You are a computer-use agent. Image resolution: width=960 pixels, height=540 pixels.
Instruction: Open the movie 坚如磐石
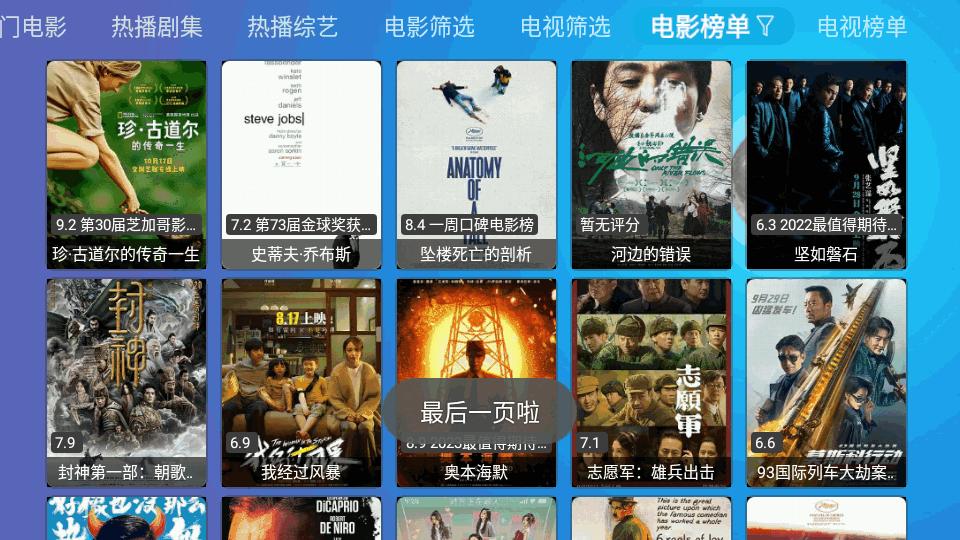coord(826,164)
